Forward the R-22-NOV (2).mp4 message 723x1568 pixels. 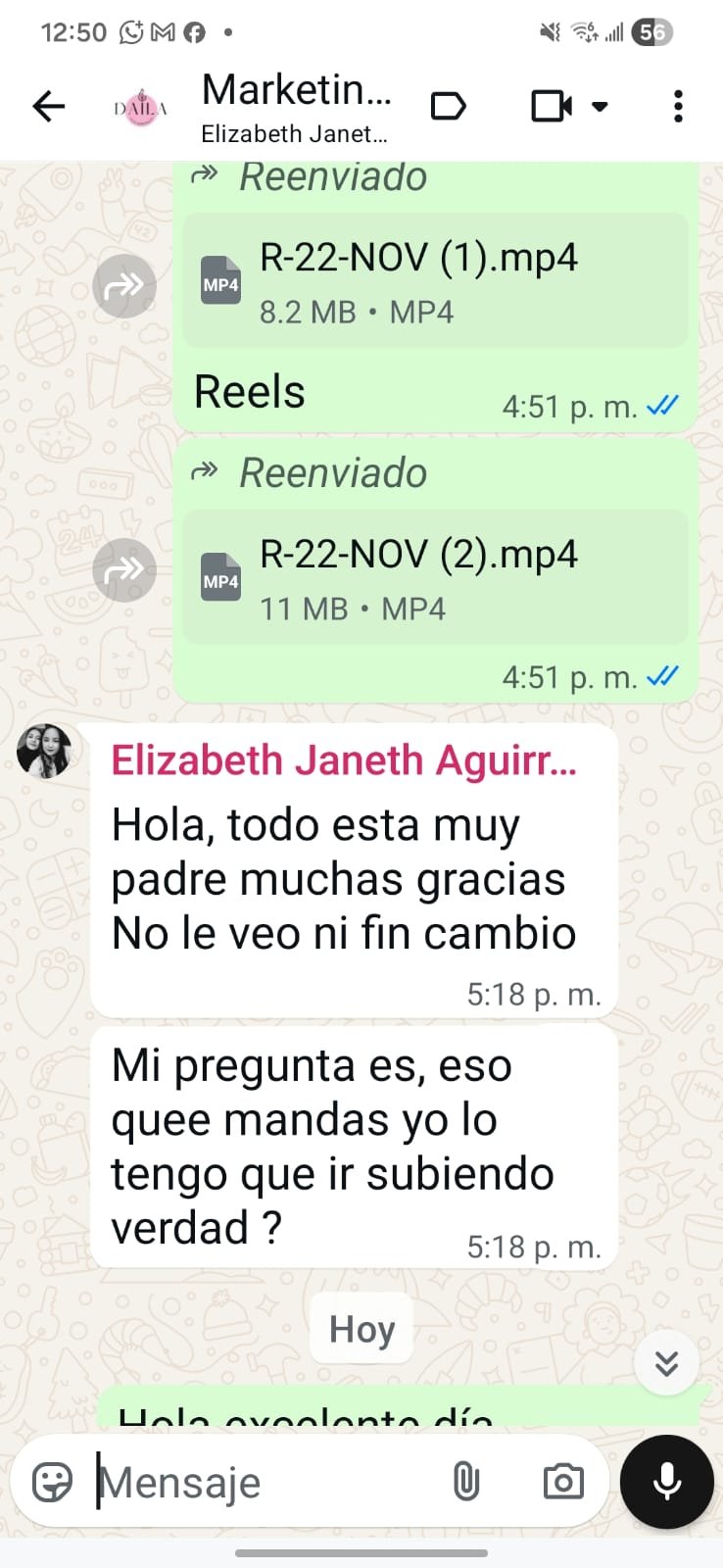coord(124,569)
